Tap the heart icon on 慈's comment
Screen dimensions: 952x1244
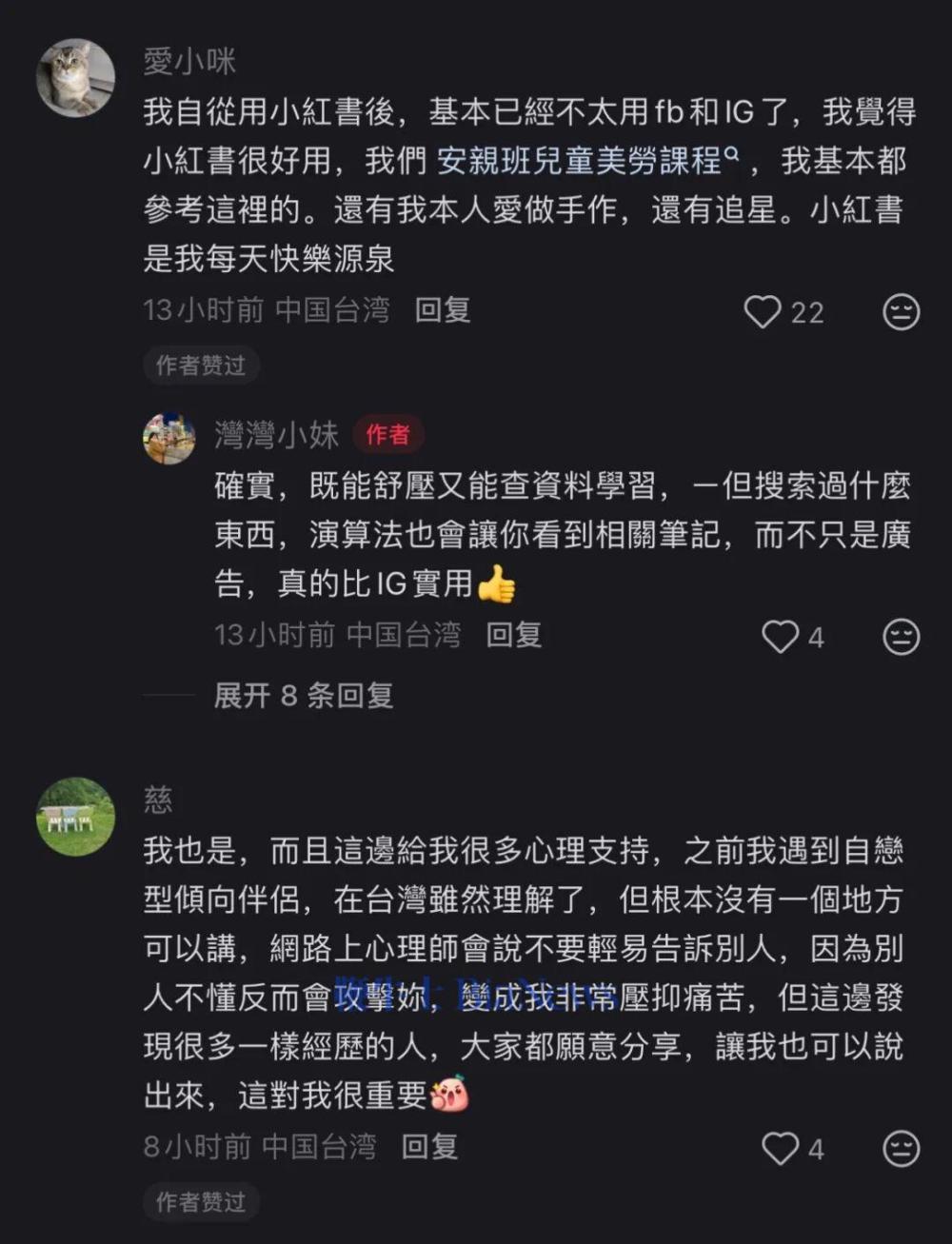(x=781, y=1148)
